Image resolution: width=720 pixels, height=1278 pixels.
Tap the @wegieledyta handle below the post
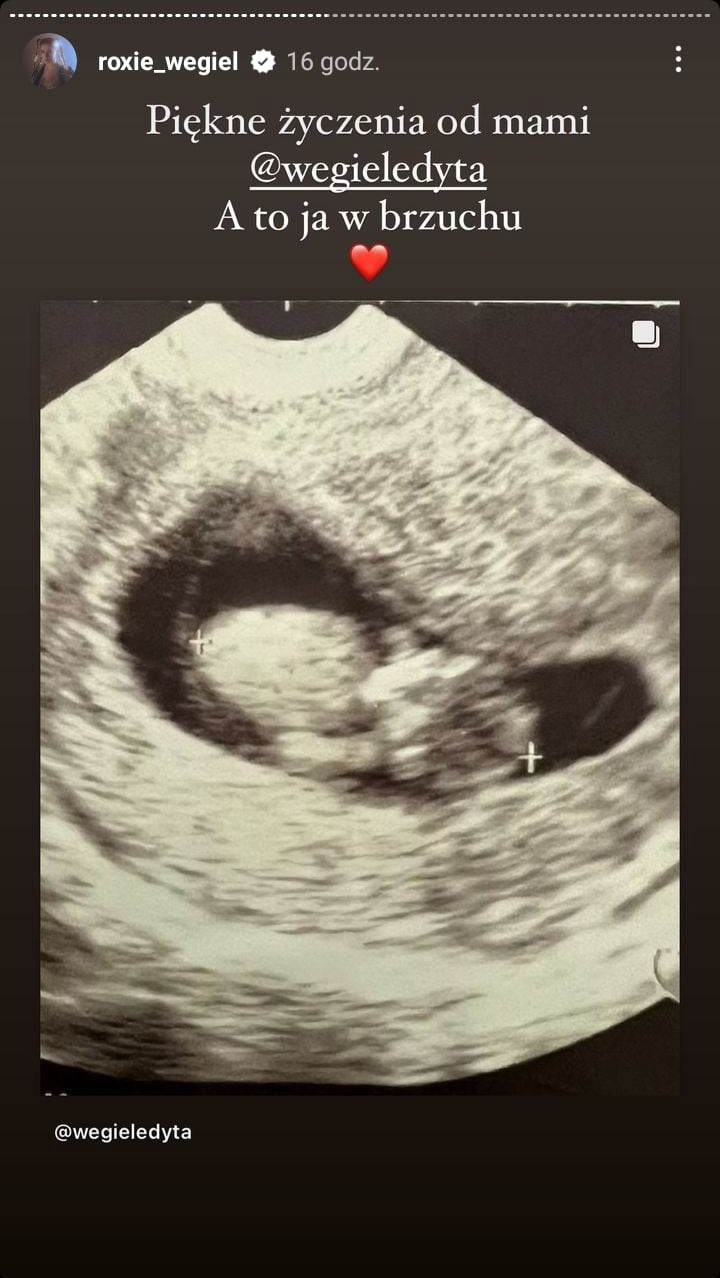[123, 1132]
